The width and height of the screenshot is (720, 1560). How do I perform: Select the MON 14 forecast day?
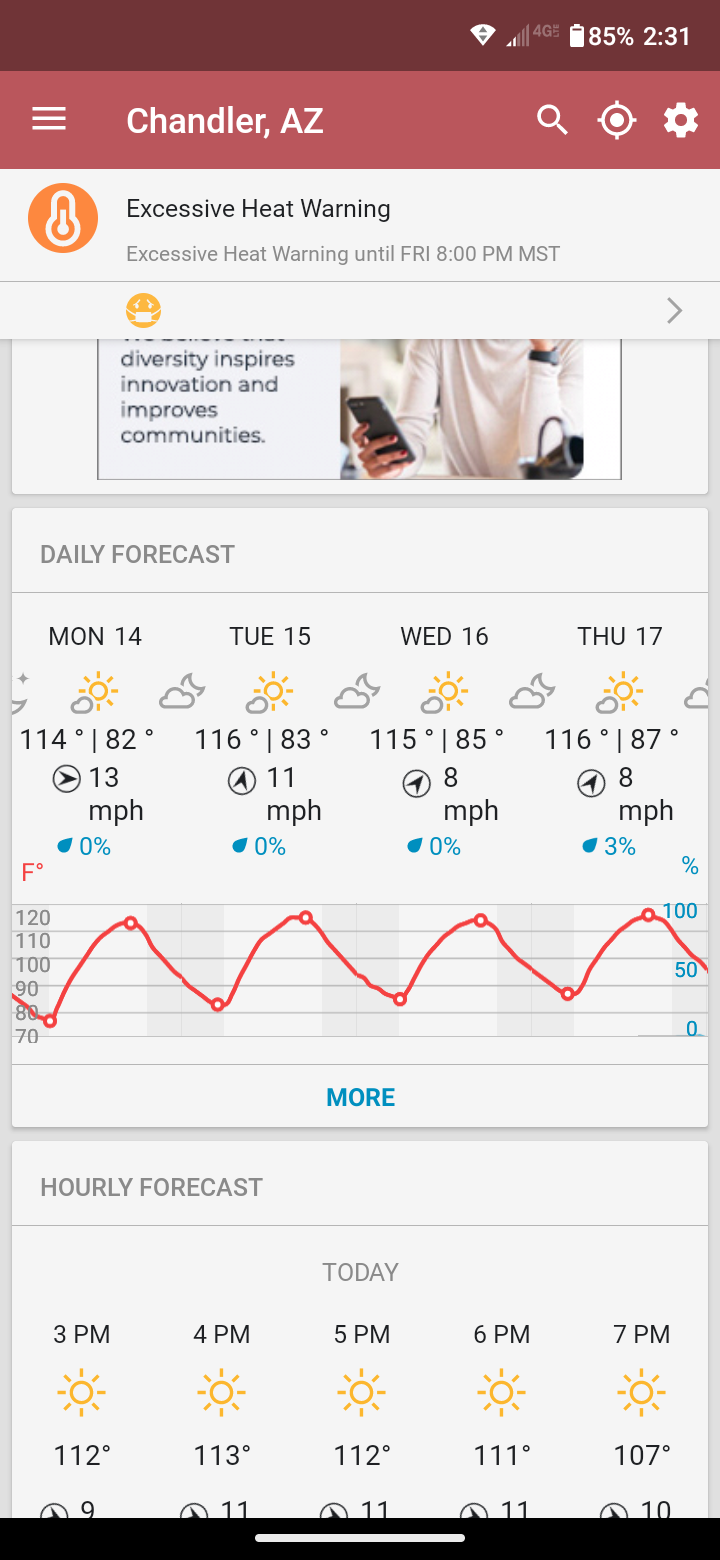click(95, 740)
